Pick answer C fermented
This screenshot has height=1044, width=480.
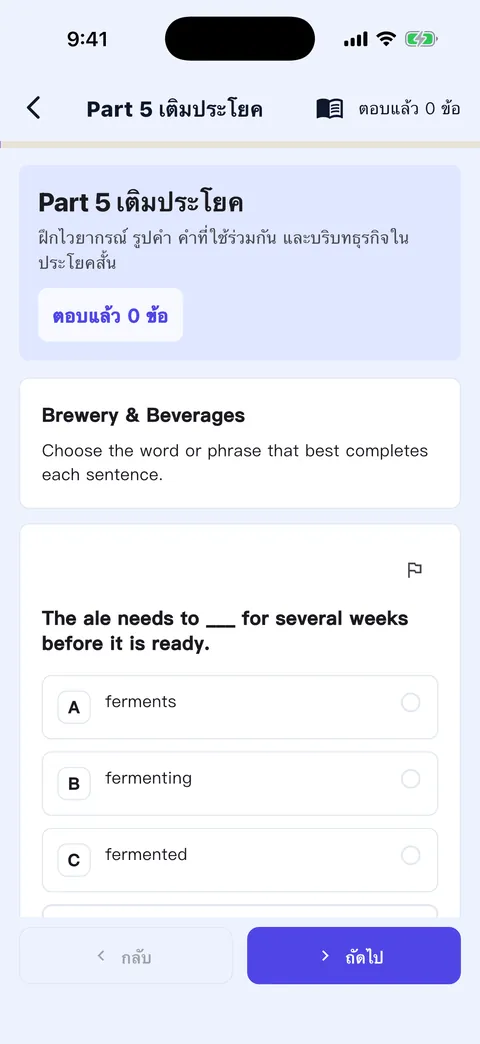pyautogui.click(x=240, y=860)
